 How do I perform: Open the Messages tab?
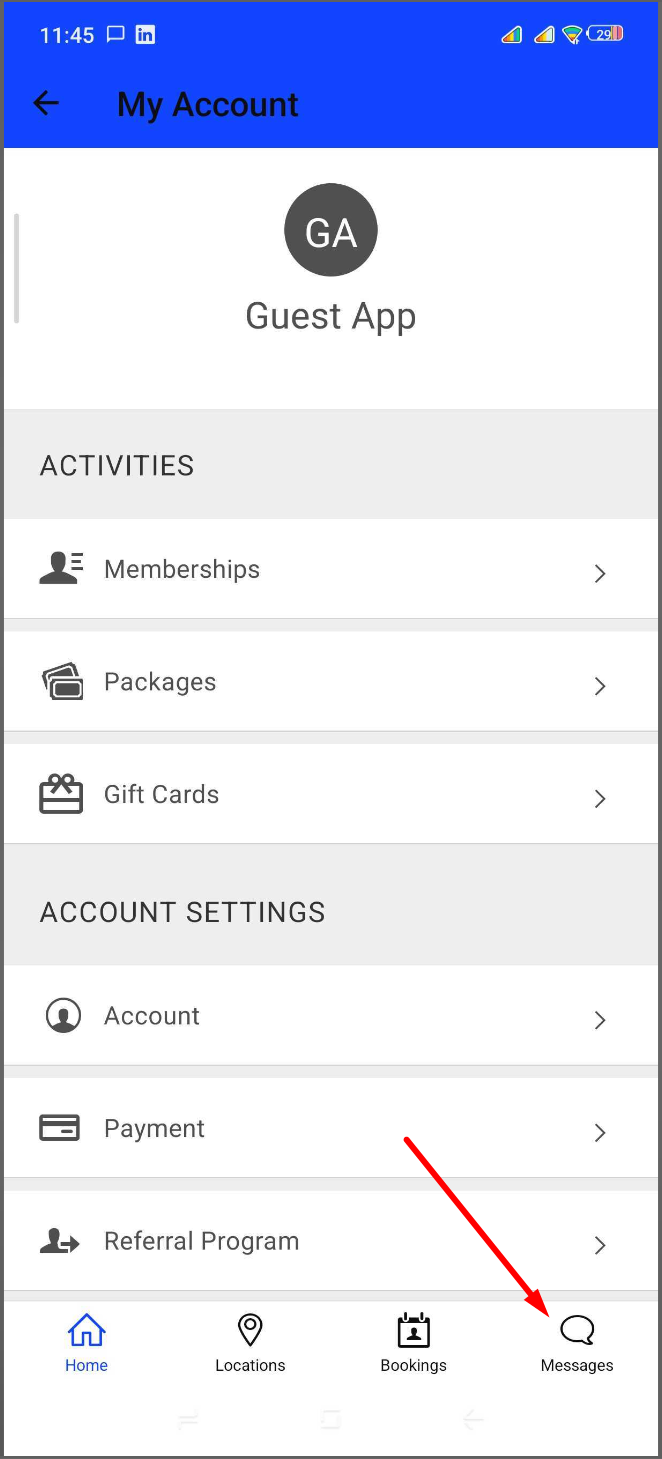[577, 1343]
